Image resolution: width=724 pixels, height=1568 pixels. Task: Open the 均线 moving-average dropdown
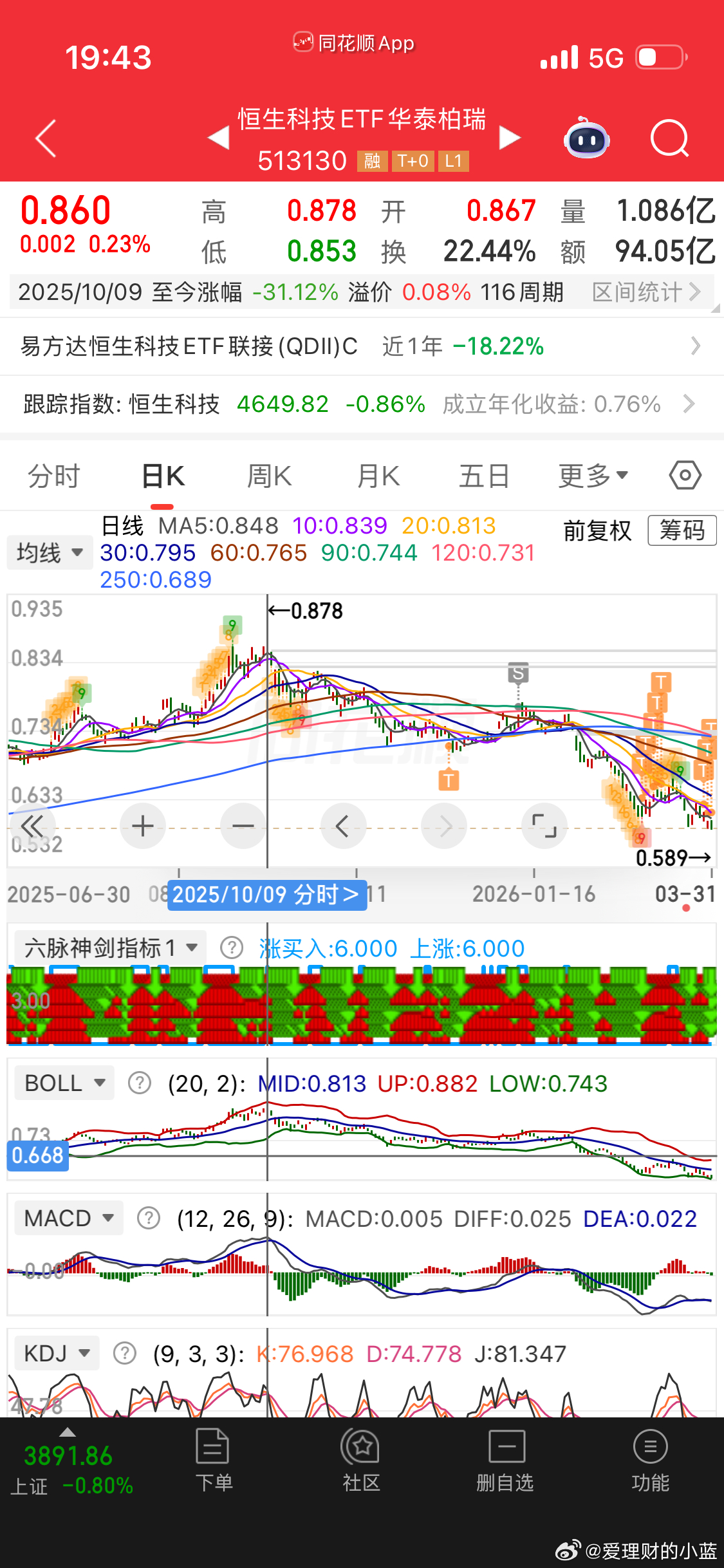[x=50, y=552]
